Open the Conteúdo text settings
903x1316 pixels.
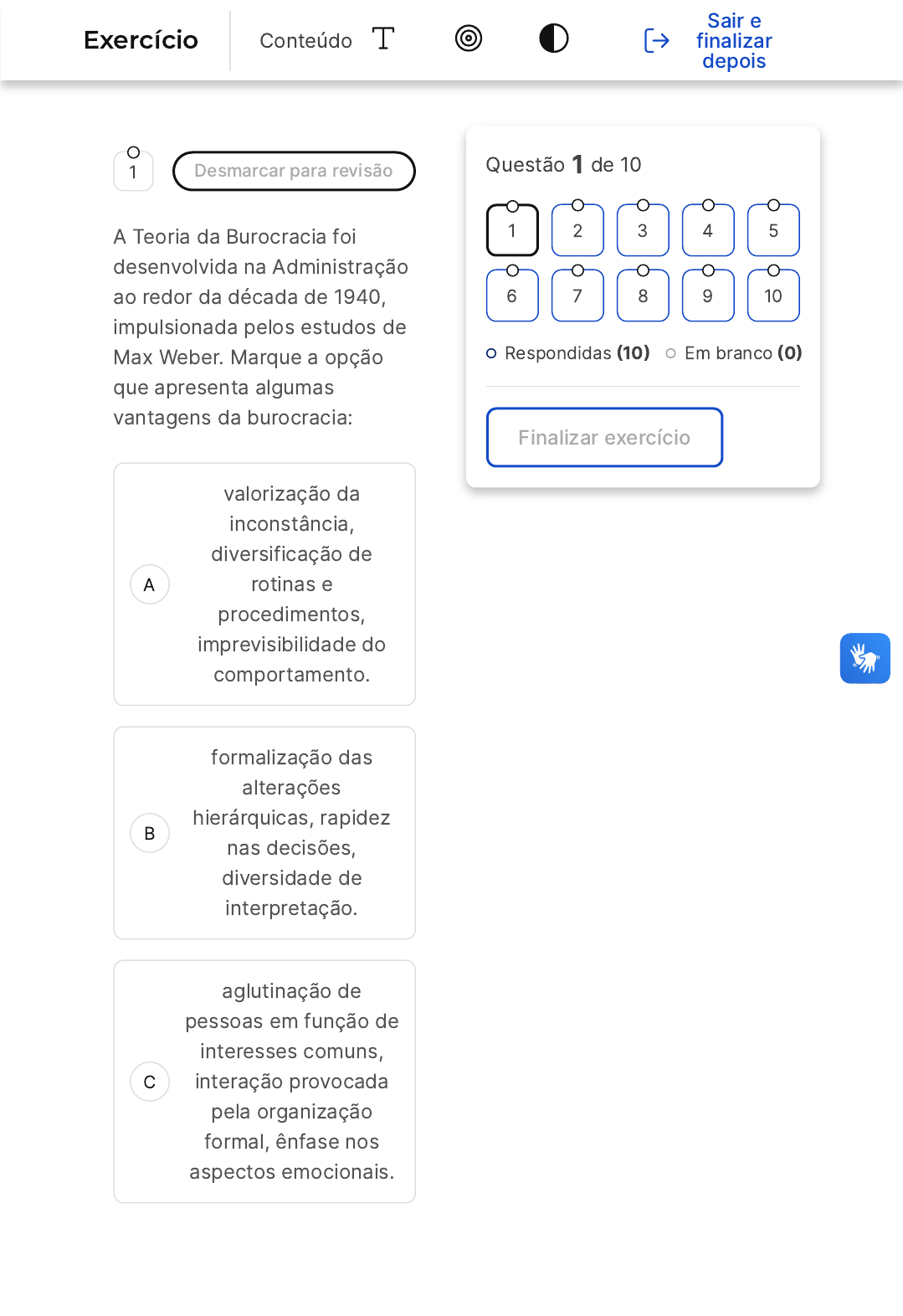326,40
